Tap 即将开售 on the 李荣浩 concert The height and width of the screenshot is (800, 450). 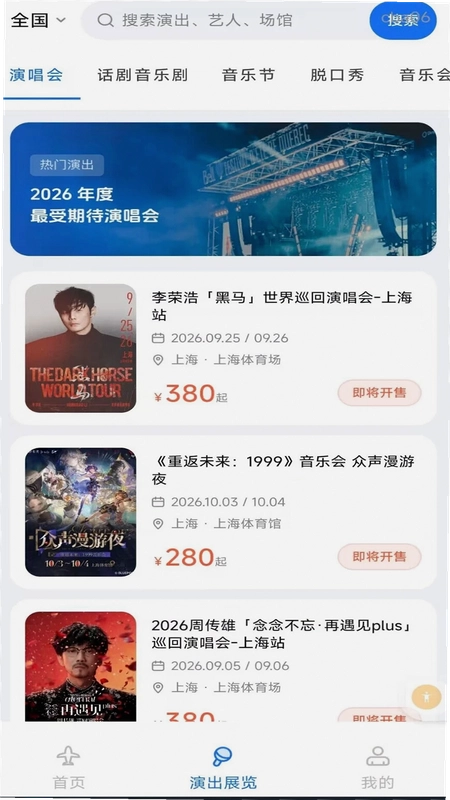coord(379,393)
